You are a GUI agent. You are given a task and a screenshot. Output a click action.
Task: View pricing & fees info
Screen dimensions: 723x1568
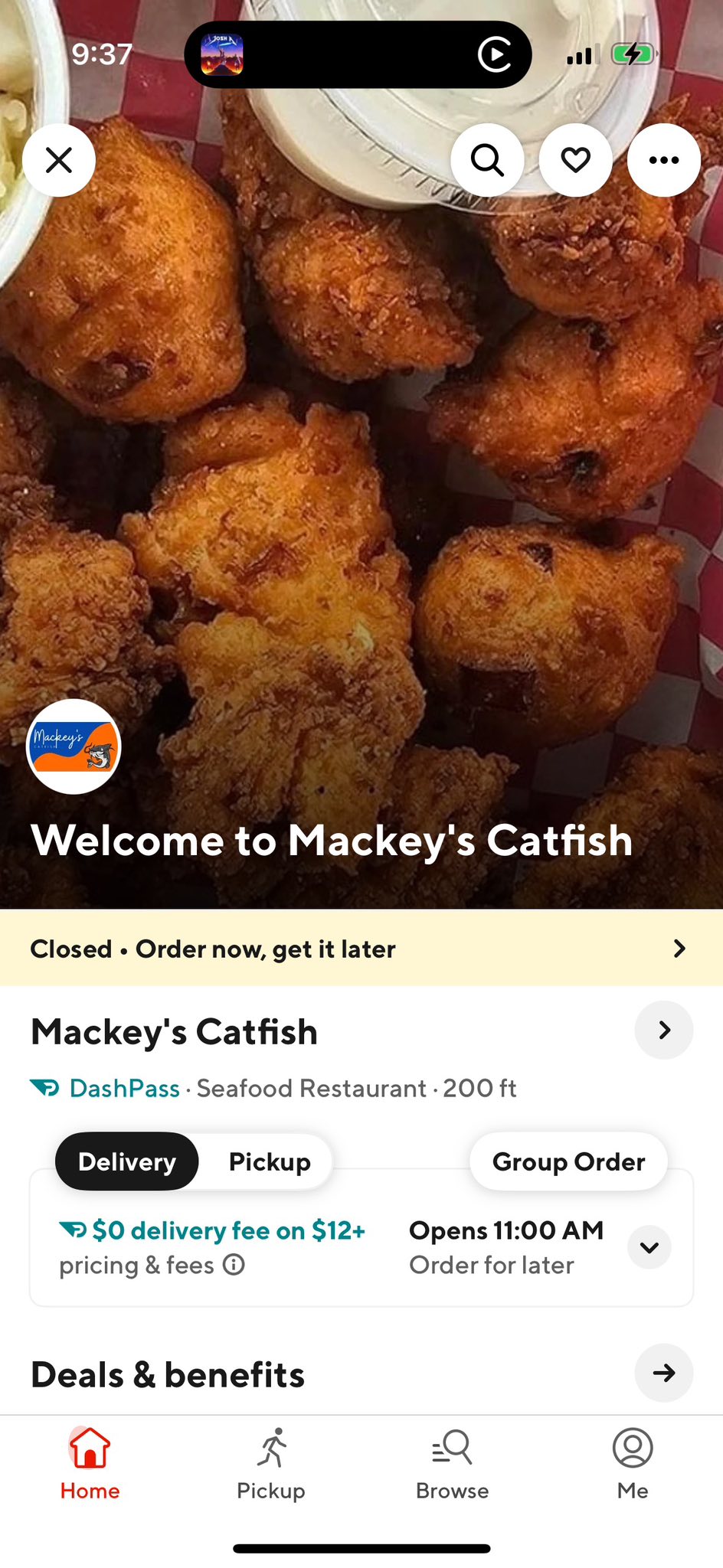(x=234, y=1265)
